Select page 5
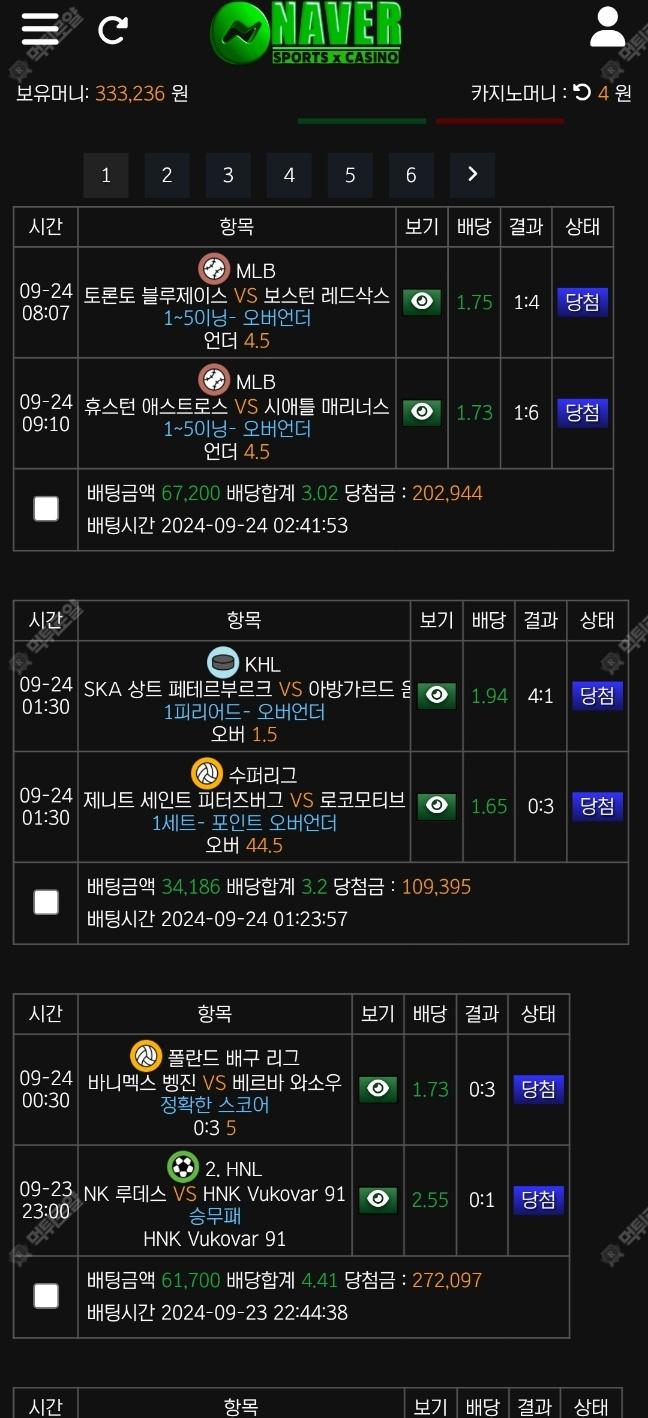 (350, 175)
